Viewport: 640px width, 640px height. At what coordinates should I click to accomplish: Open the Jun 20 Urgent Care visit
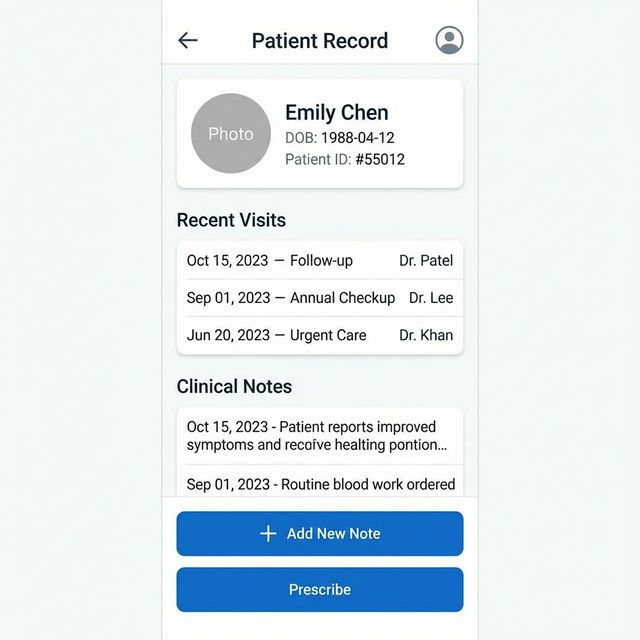tap(319, 335)
